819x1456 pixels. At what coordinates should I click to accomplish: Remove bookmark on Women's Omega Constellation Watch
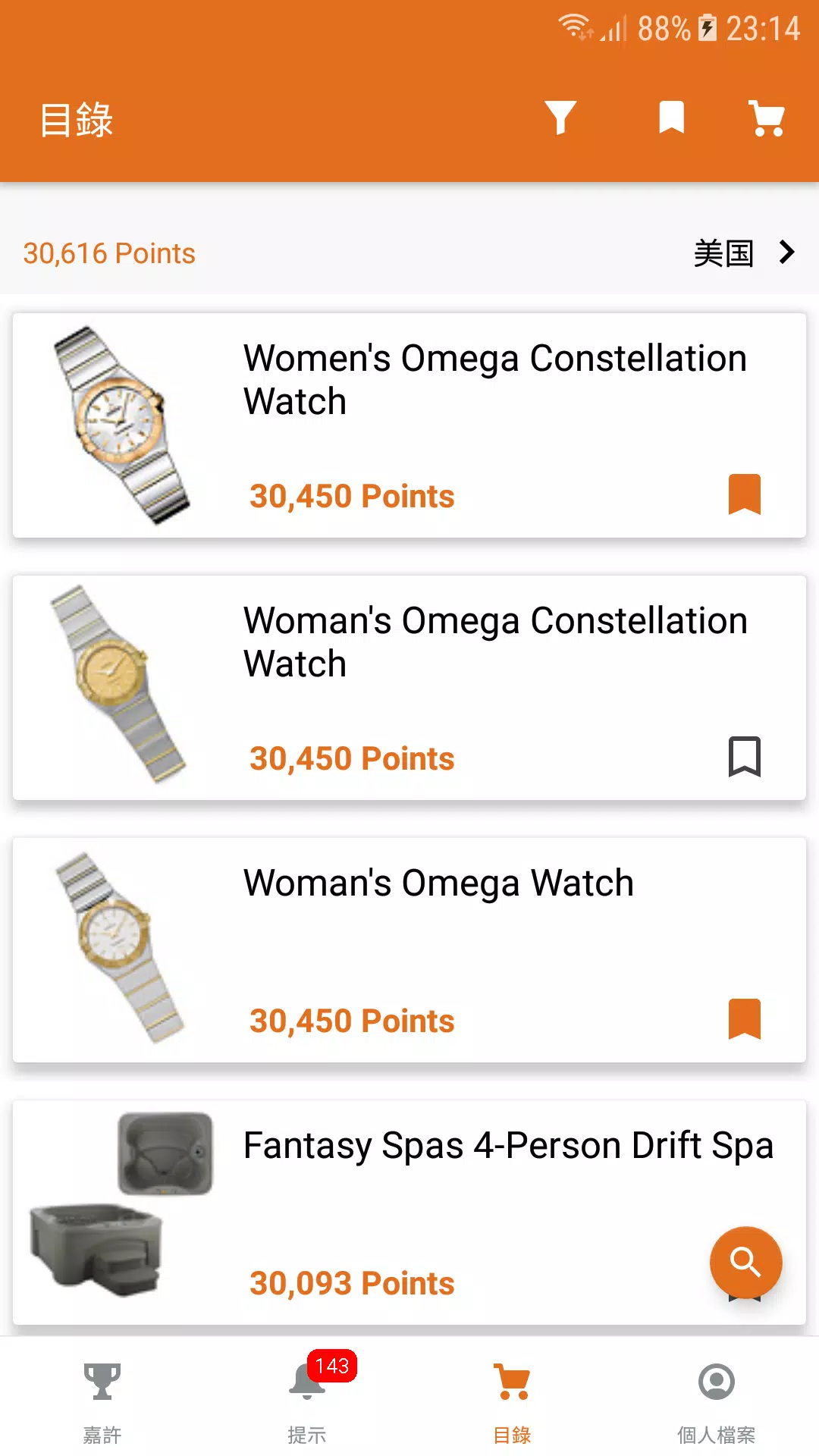[x=745, y=494]
